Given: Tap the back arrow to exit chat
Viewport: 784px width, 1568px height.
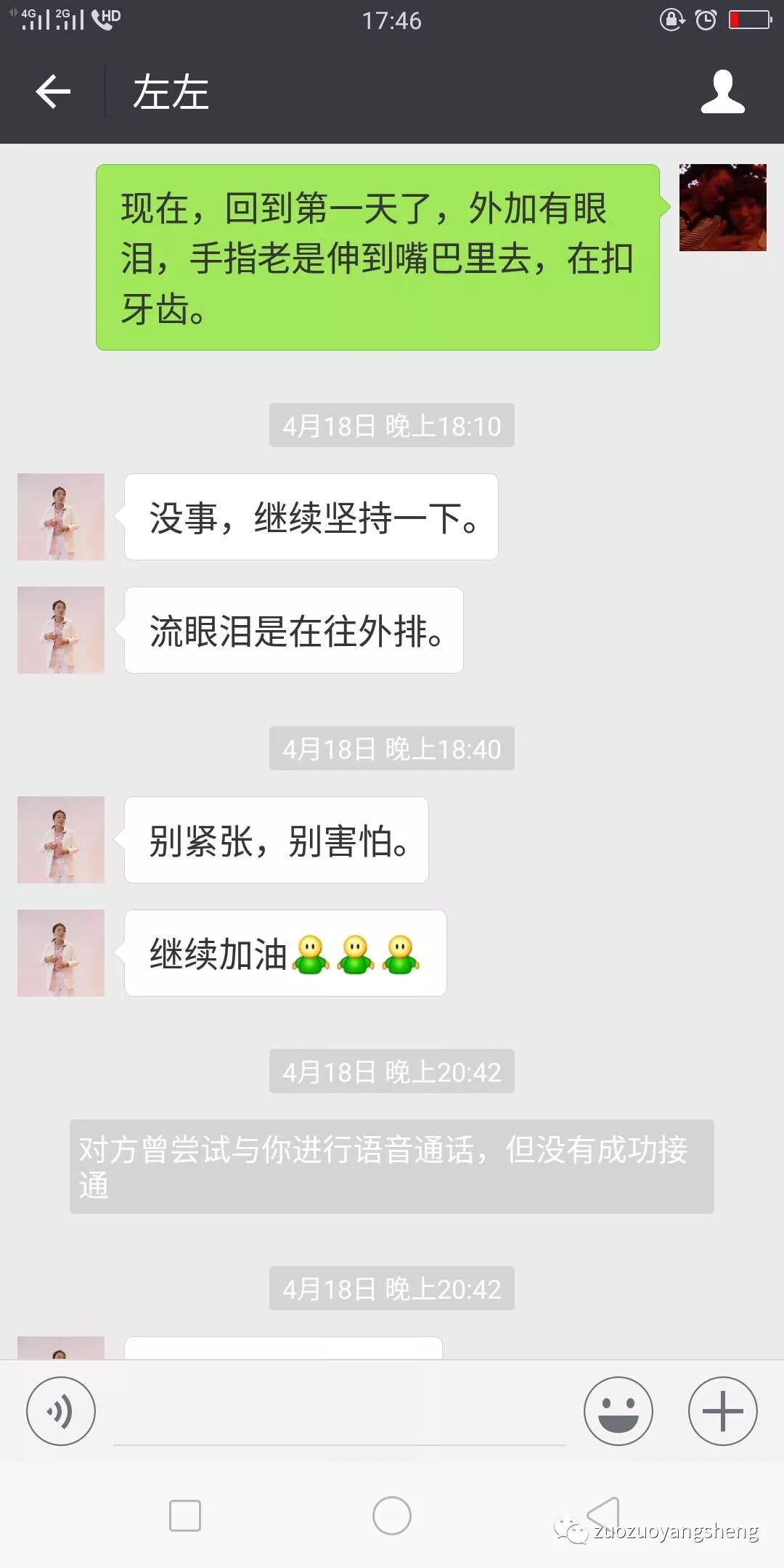Looking at the screenshot, I should tap(52, 91).
